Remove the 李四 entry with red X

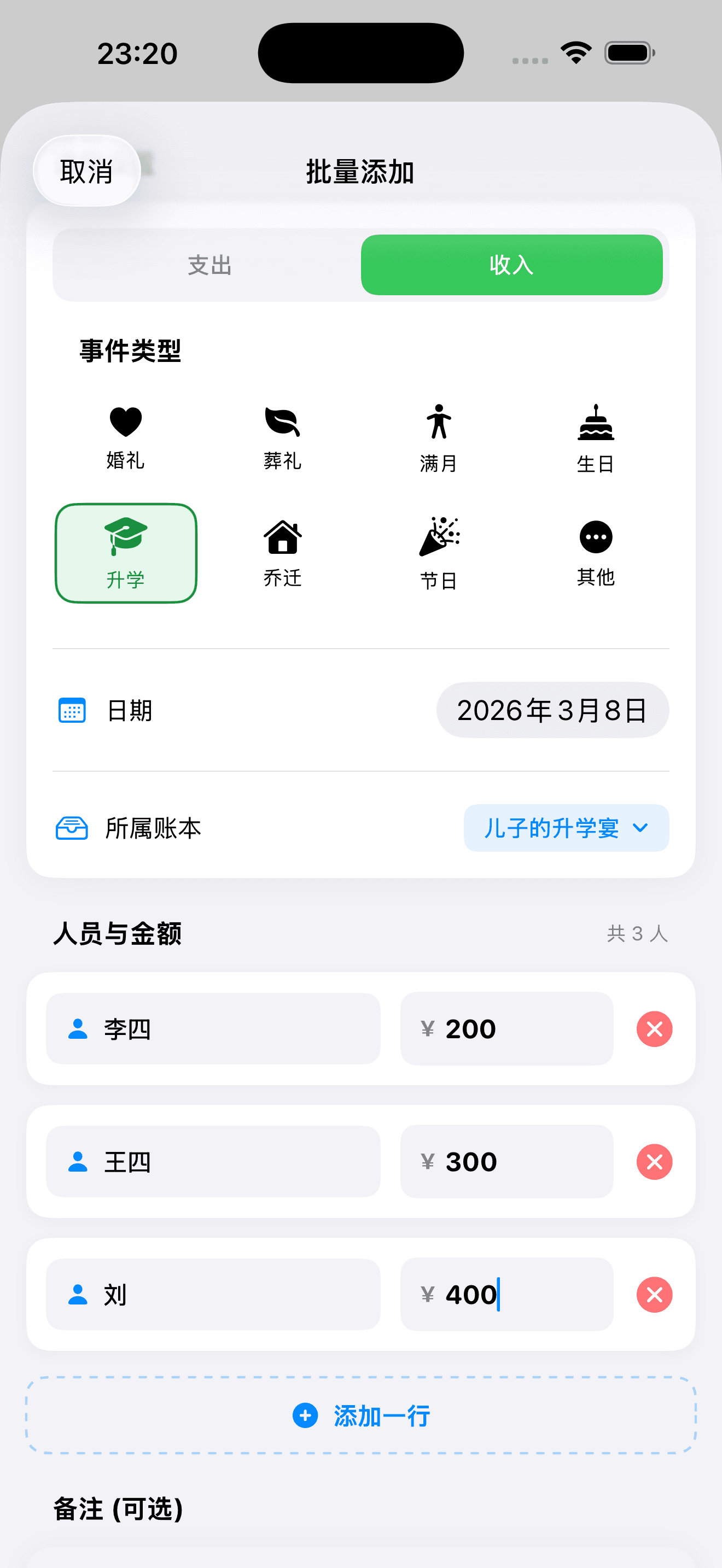(x=653, y=1029)
